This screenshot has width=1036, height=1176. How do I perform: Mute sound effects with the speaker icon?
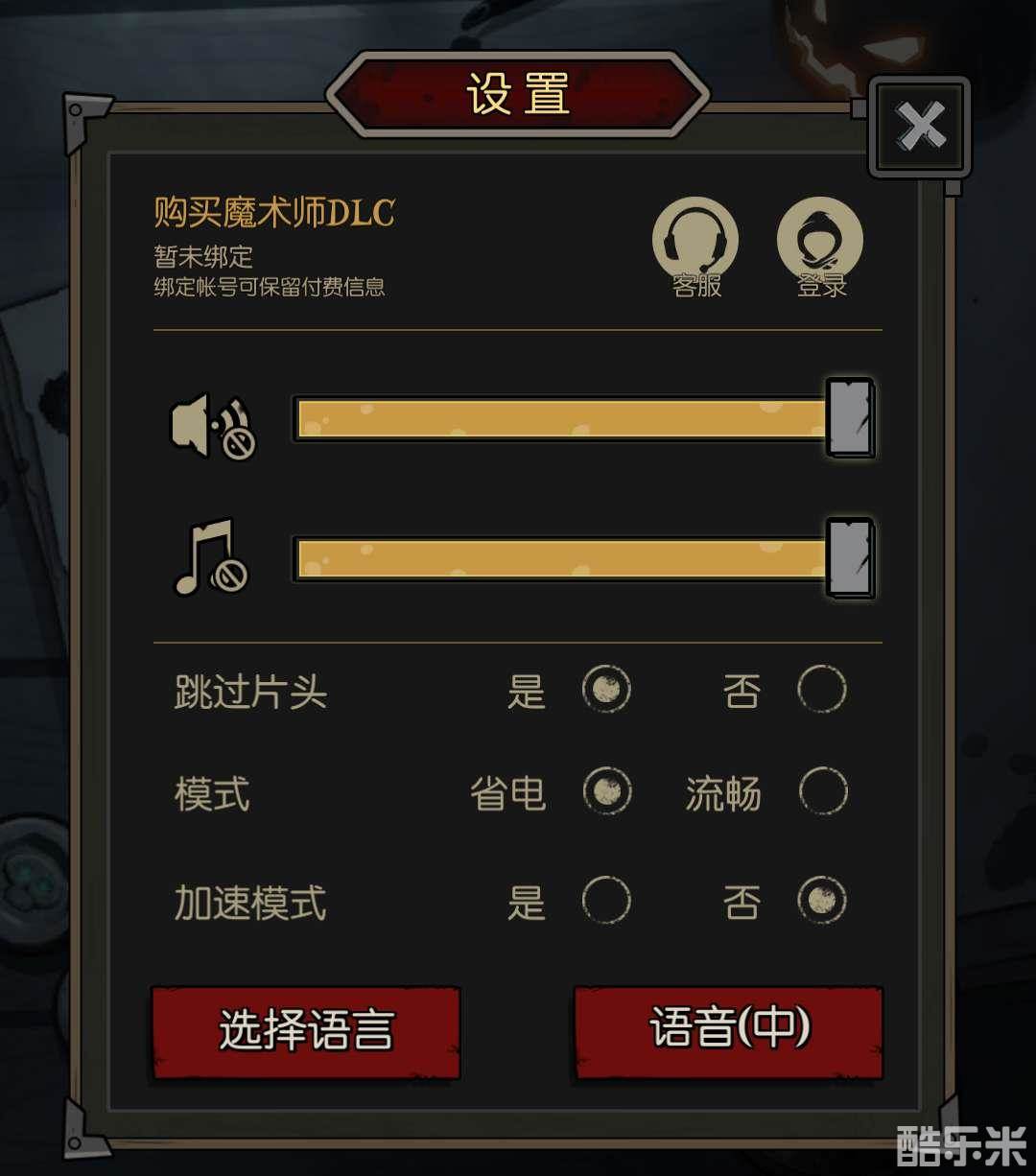212,426
